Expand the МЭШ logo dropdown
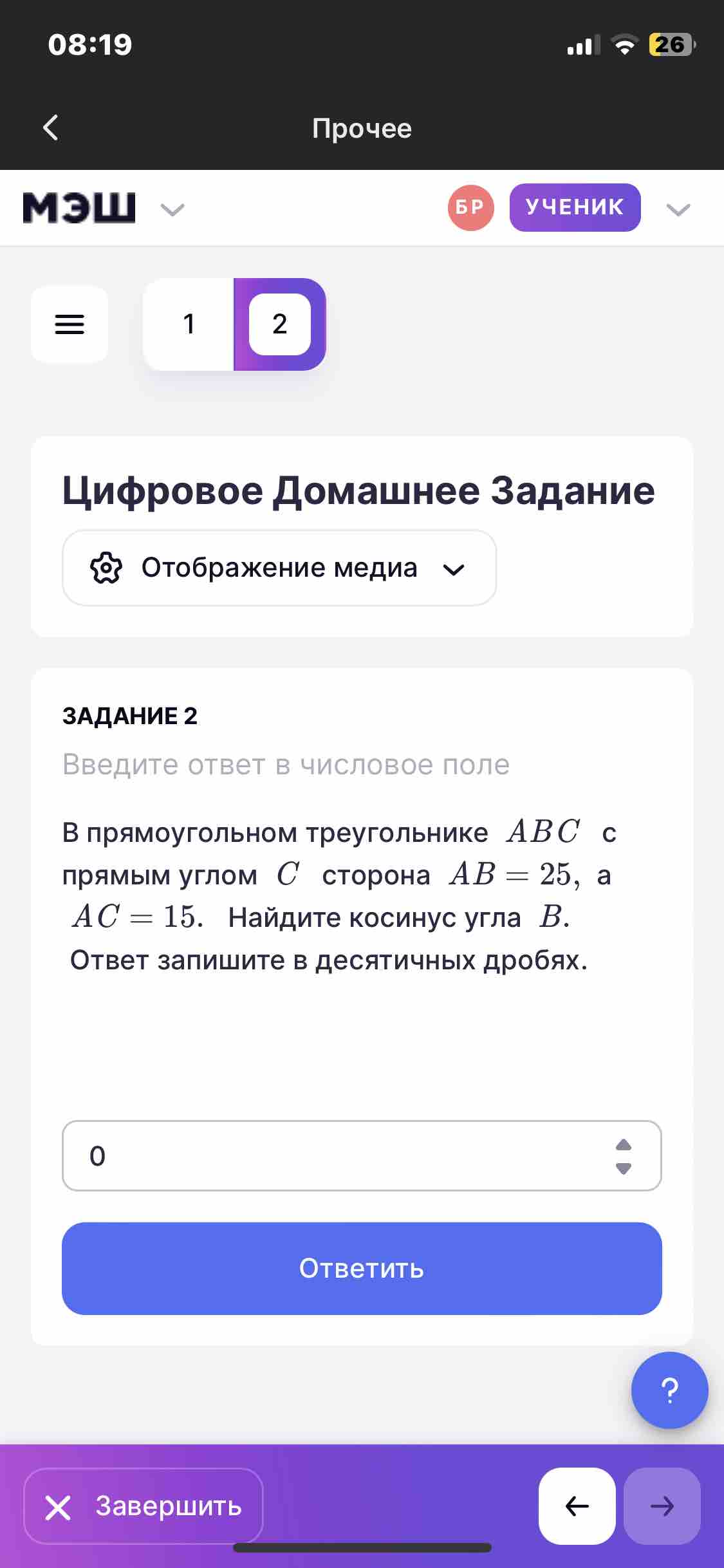This screenshot has height=1568, width=724. click(x=172, y=209)
